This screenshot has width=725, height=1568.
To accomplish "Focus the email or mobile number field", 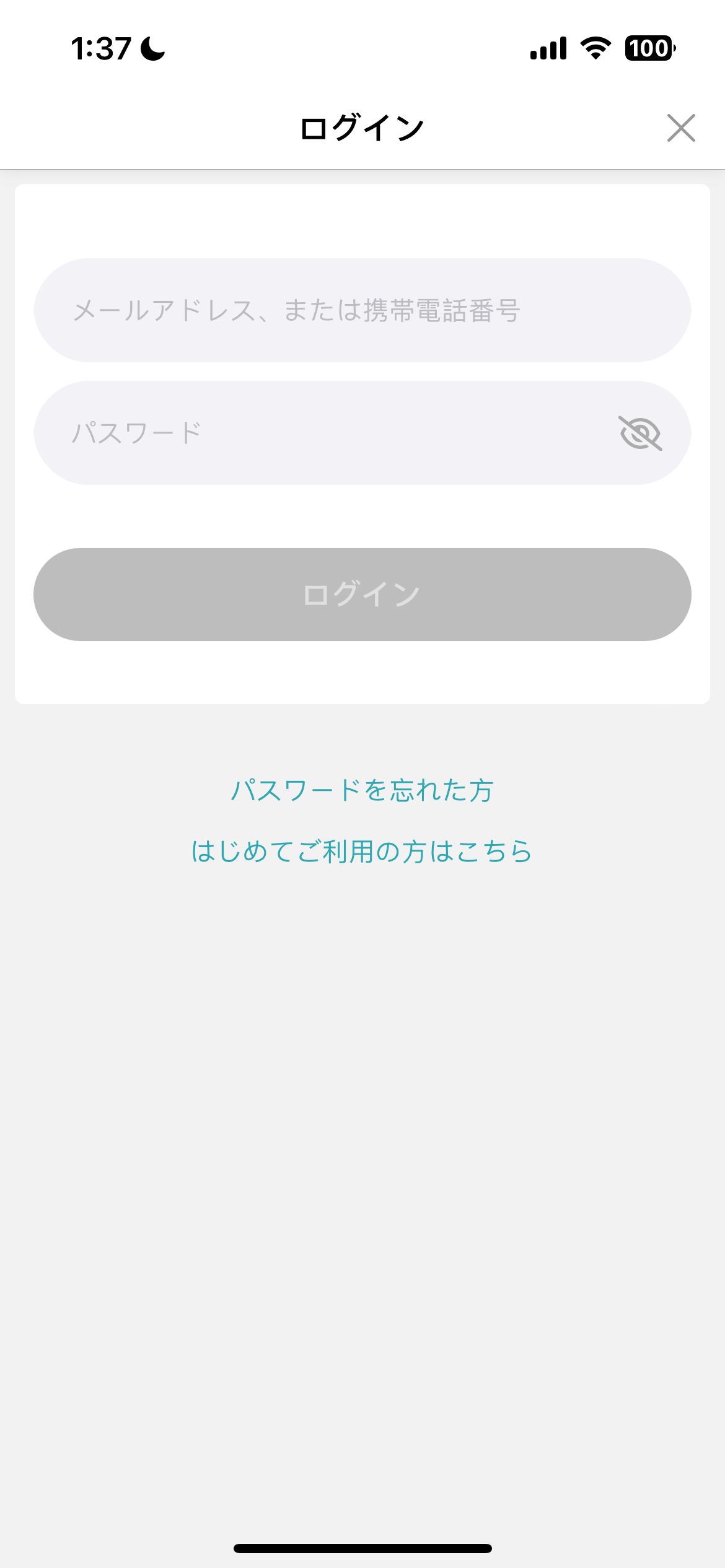I will [x=362, y=310].
